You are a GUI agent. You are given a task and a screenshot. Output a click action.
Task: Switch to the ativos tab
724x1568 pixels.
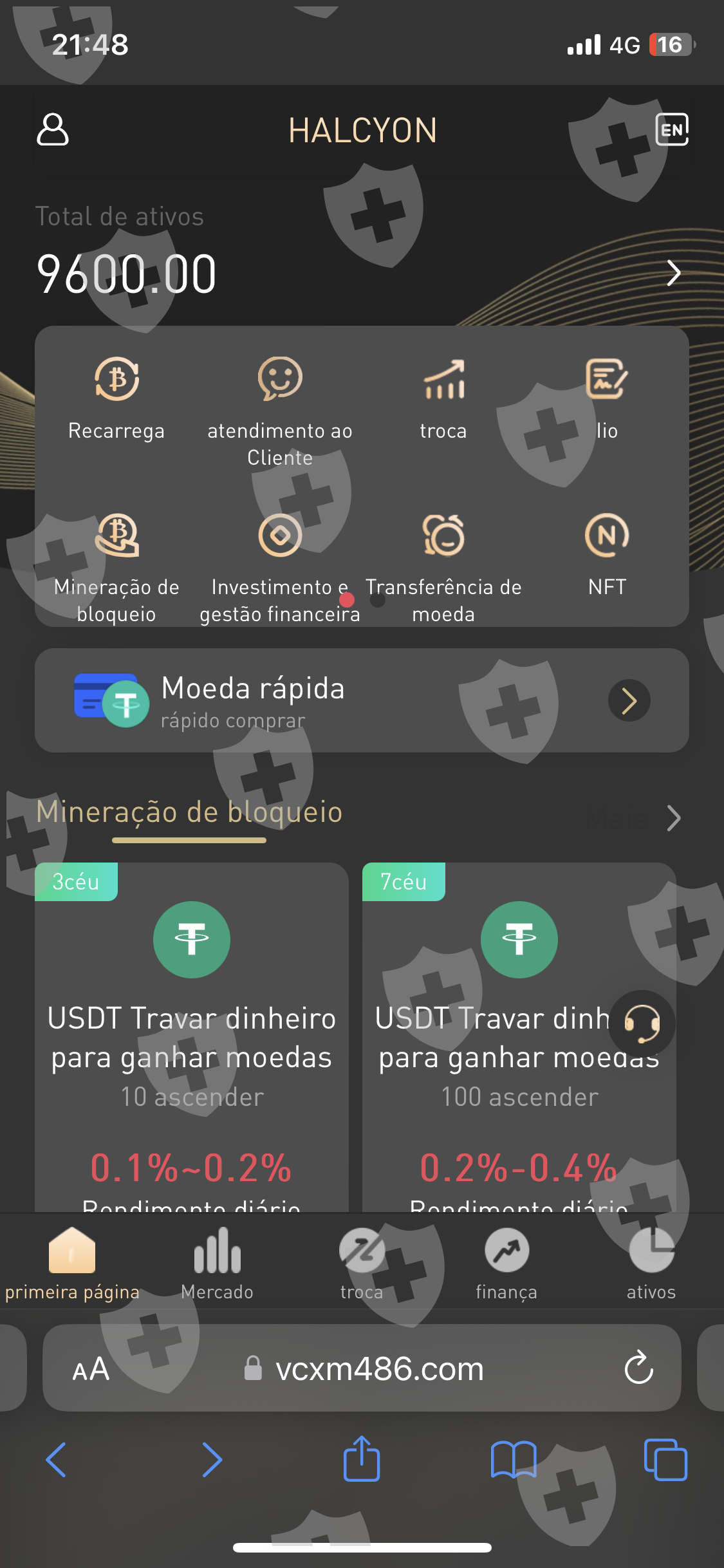click(651, 1263)
